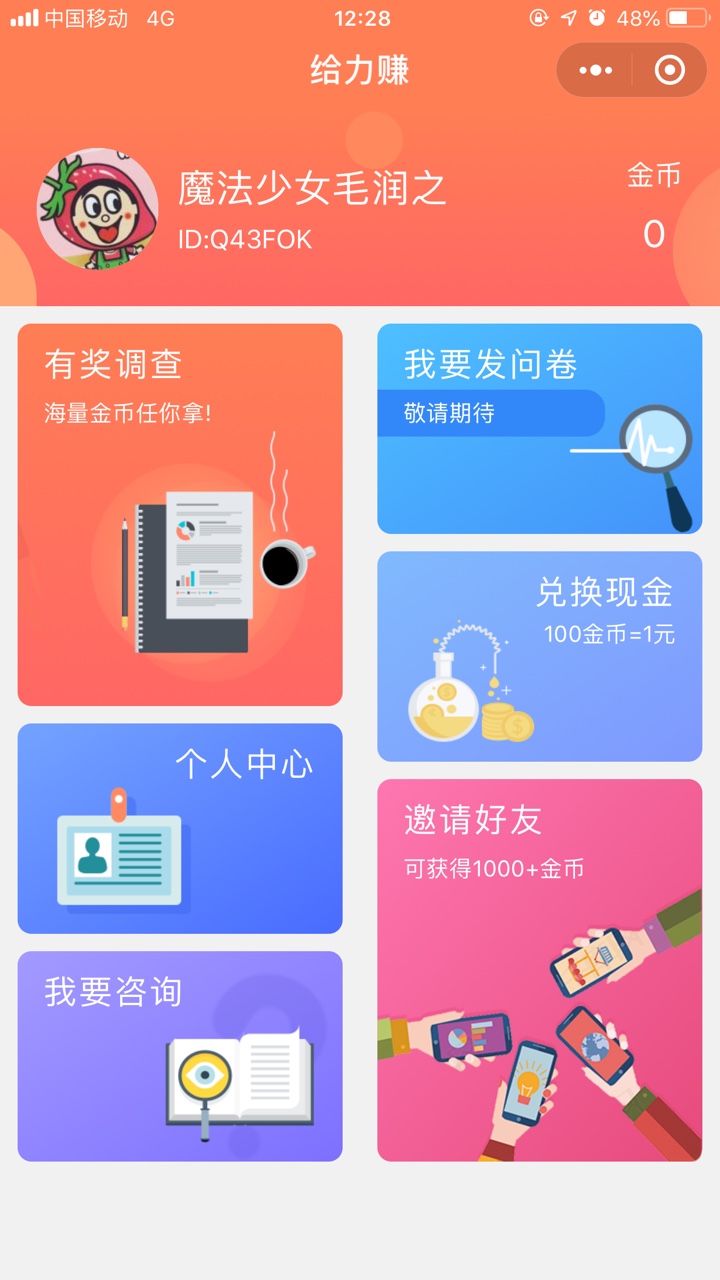Select the 我要发问卷 card
The width and height of the screenshot is (720, 1280).
[539, 428]
